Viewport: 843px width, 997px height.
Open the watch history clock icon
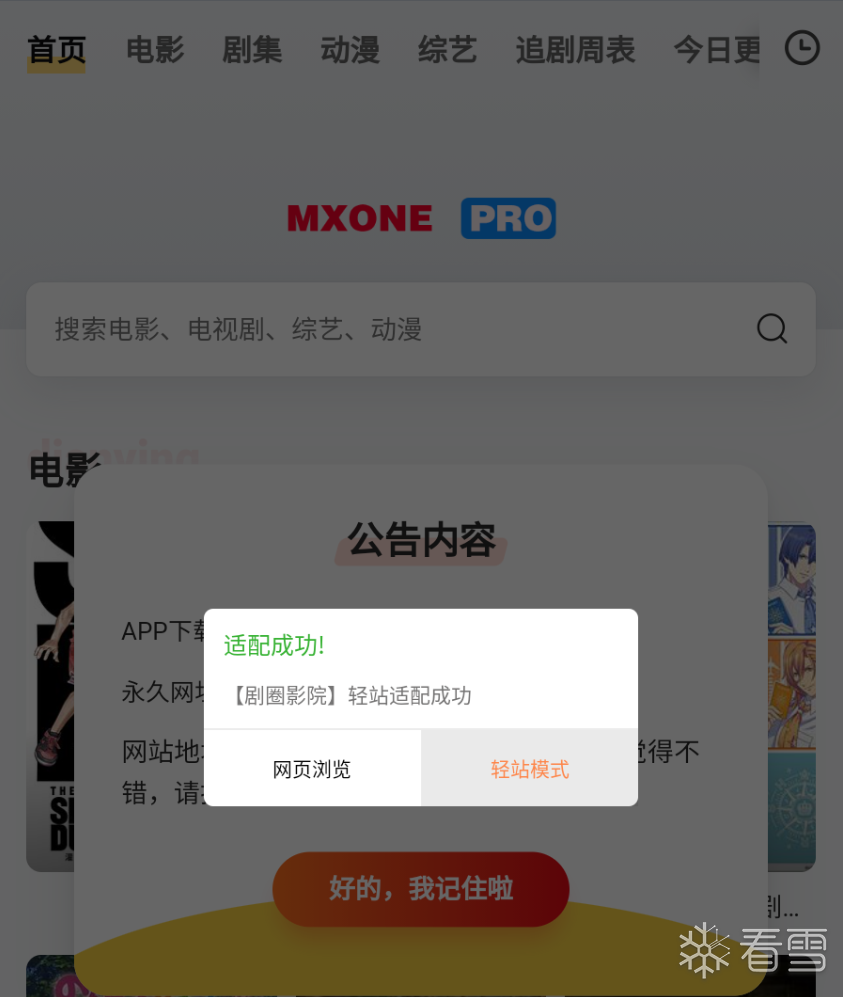click(x=802, y=48)
